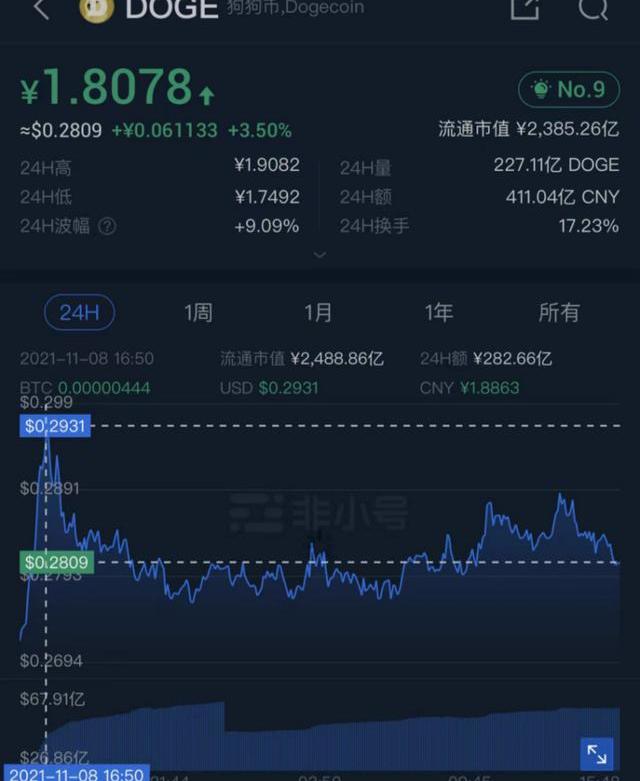Switch the chart to 1周
This screenshot has width=640, height=781.
pyautogui.click(x=198, y=312)
